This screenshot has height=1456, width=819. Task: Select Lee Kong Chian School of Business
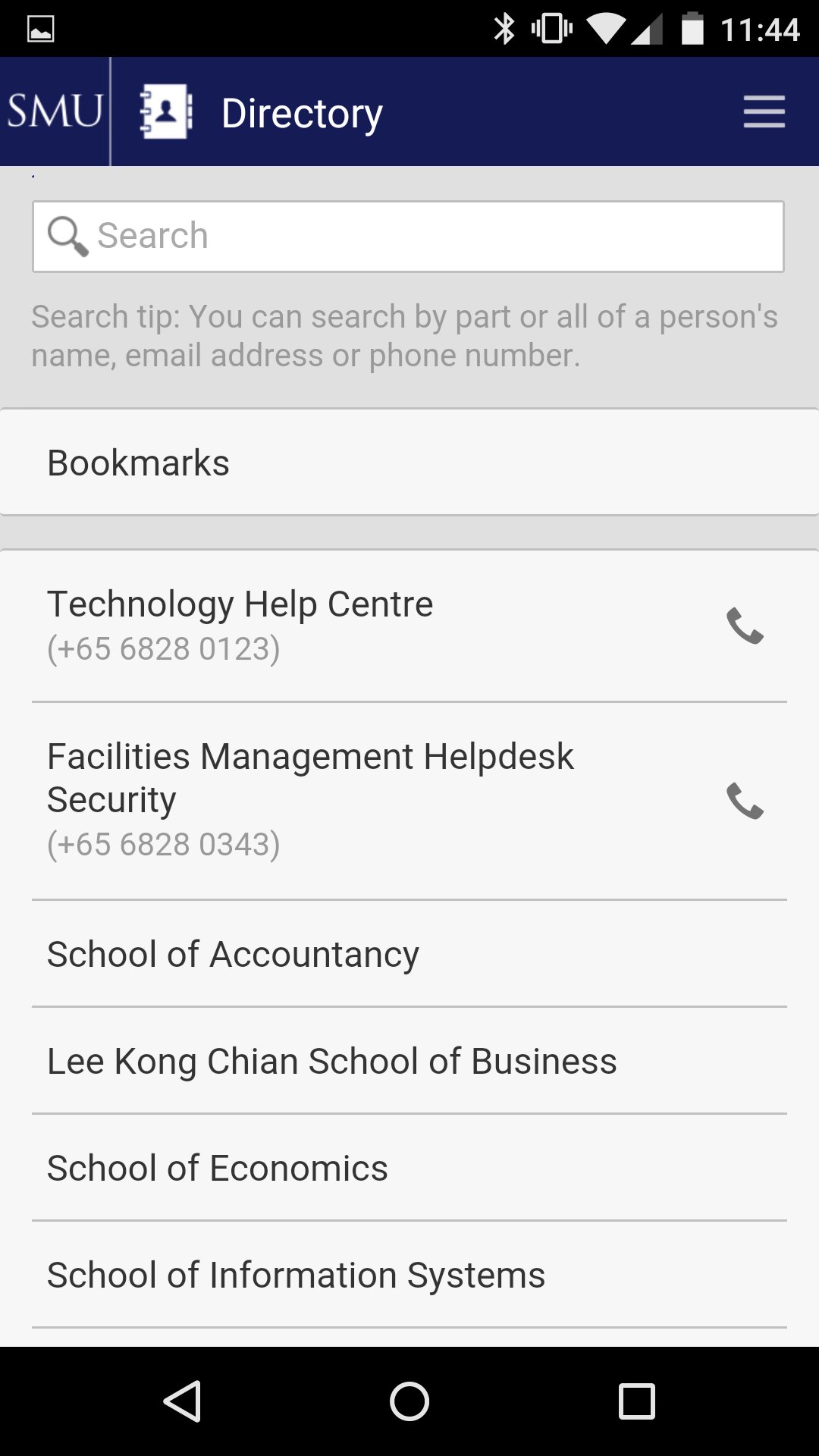coord(409,1061)
